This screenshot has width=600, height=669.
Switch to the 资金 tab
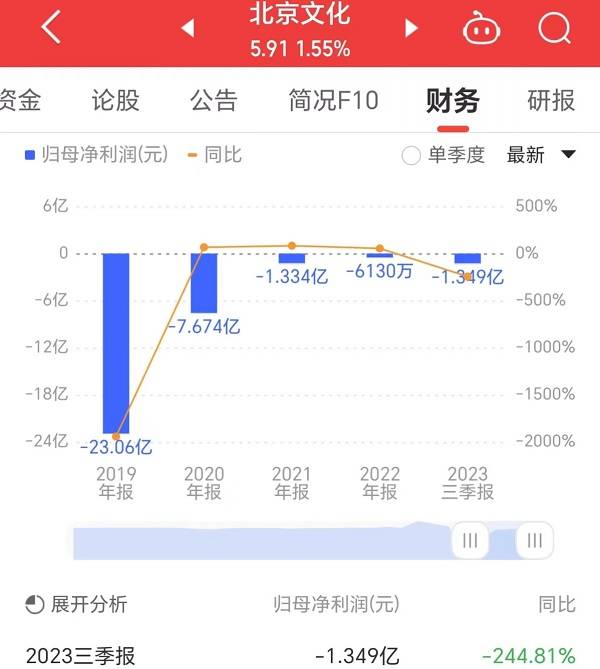click(x=20, y=100)
